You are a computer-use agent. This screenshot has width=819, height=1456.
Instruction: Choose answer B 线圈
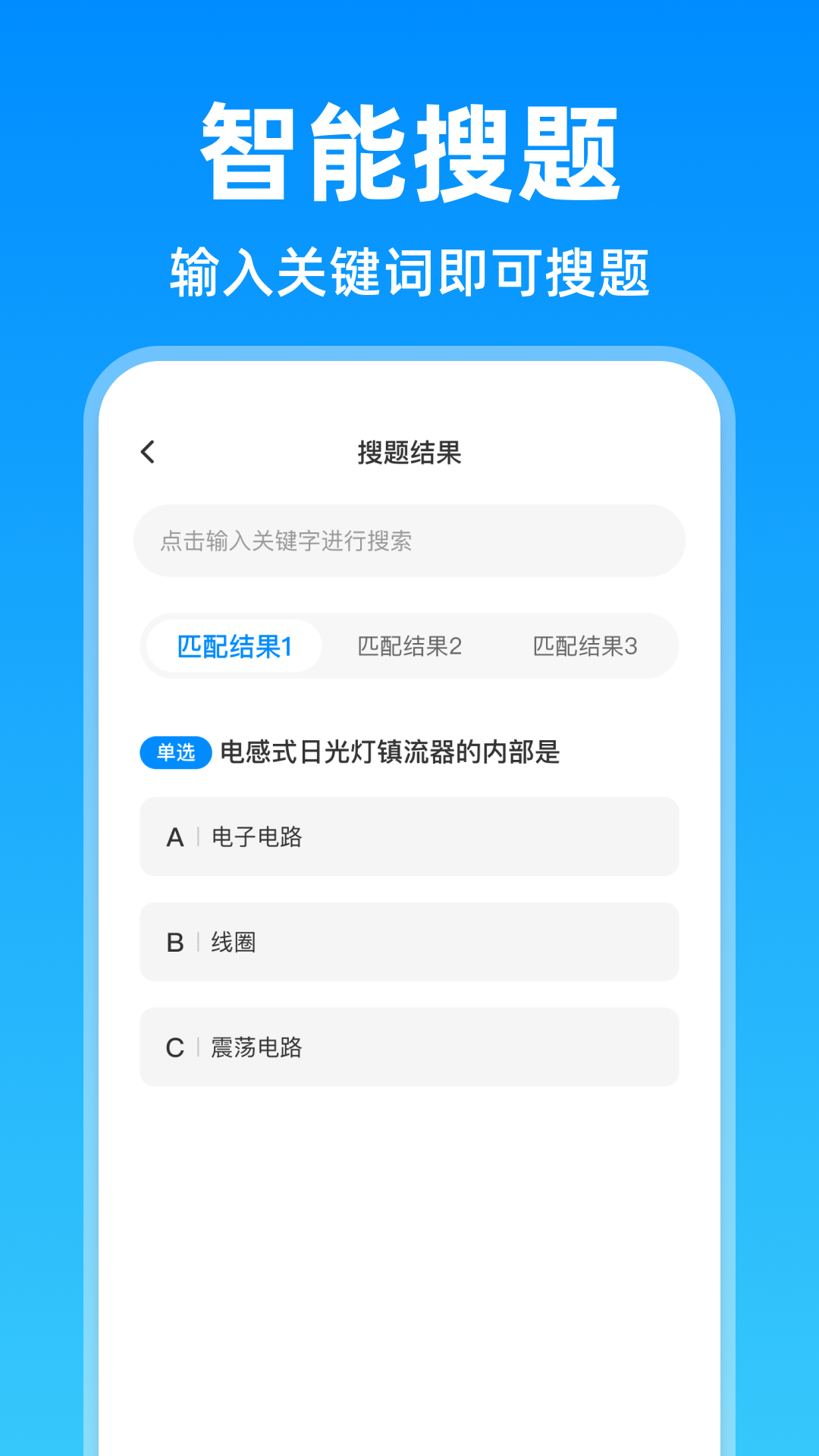click(x=409, y=943)
